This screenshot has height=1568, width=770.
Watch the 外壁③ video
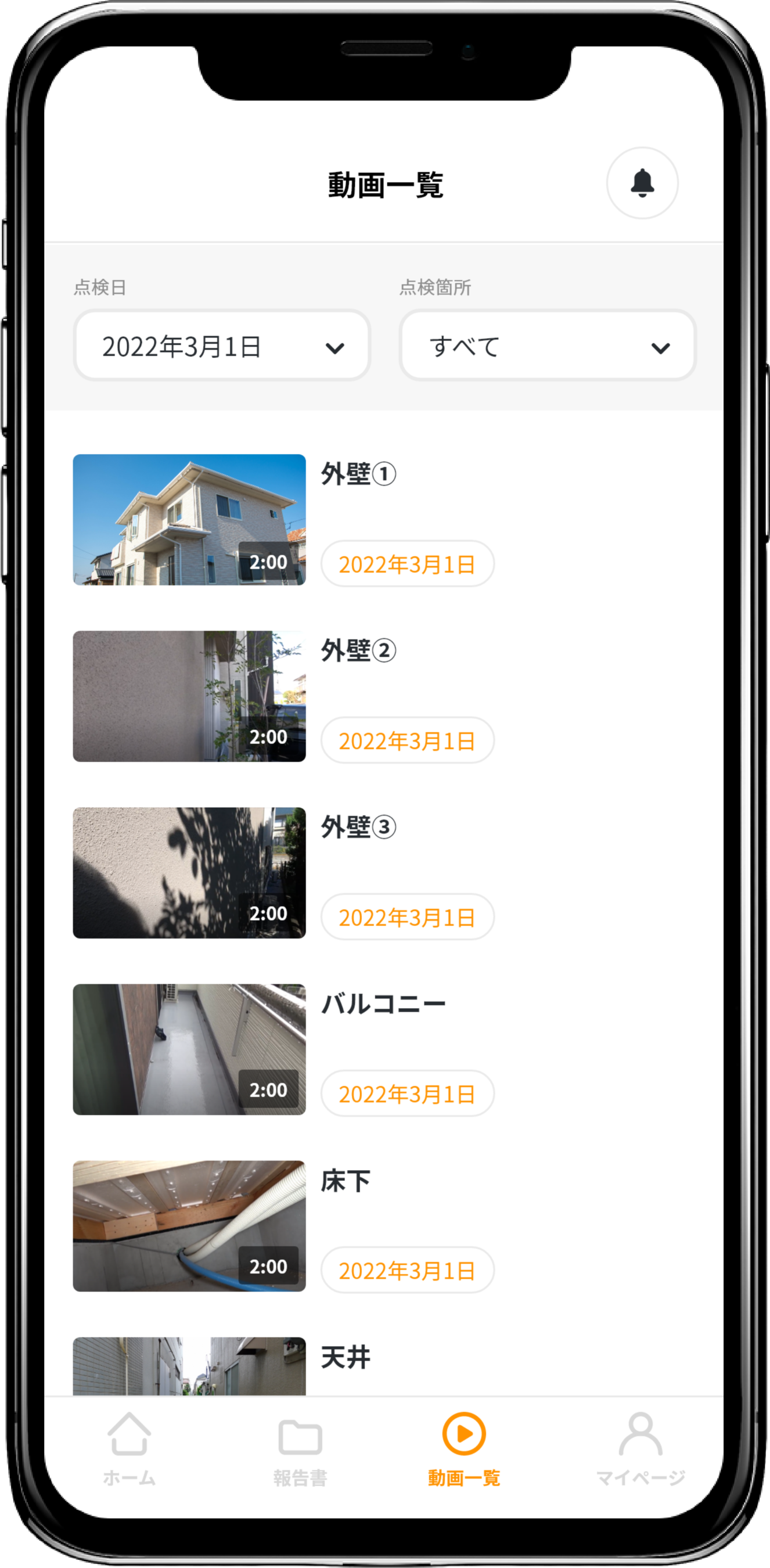189,872
